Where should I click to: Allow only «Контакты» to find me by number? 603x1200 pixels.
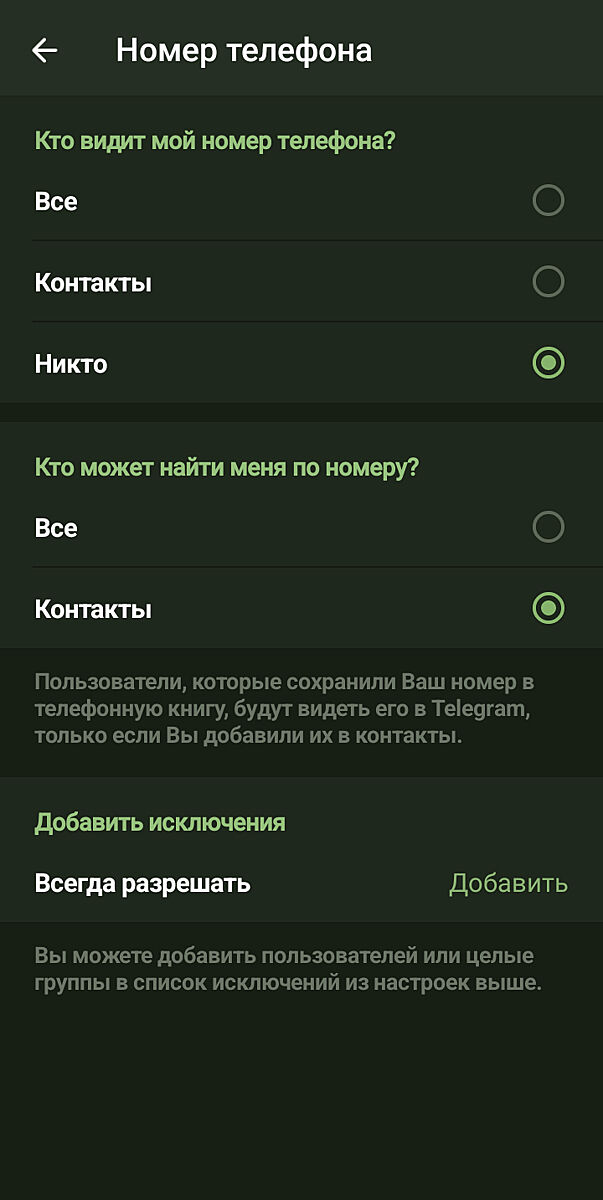pyautogui.click(x=548, y=608)
